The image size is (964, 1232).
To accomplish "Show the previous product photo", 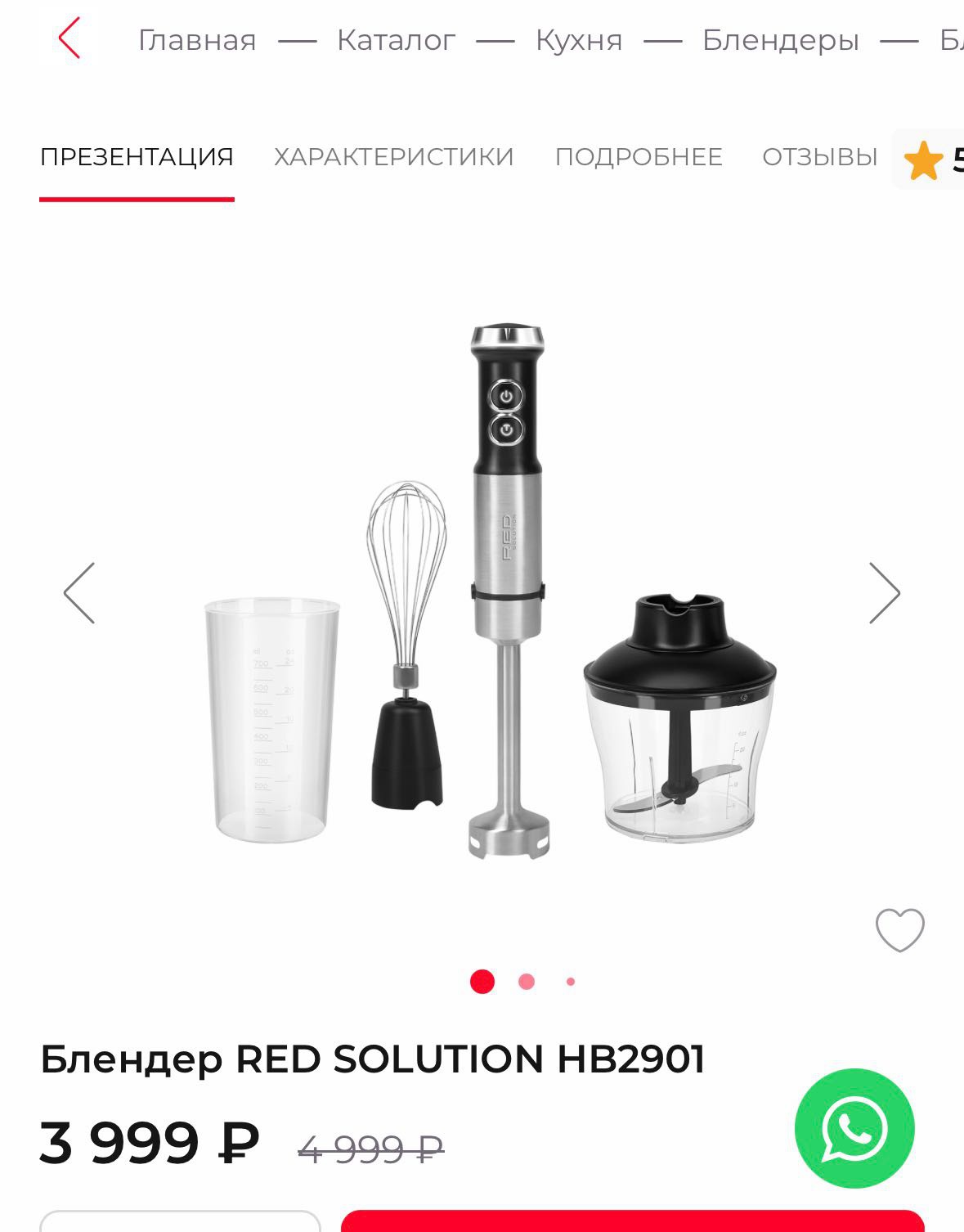I will pyautogui.click(x=79, y=593).
